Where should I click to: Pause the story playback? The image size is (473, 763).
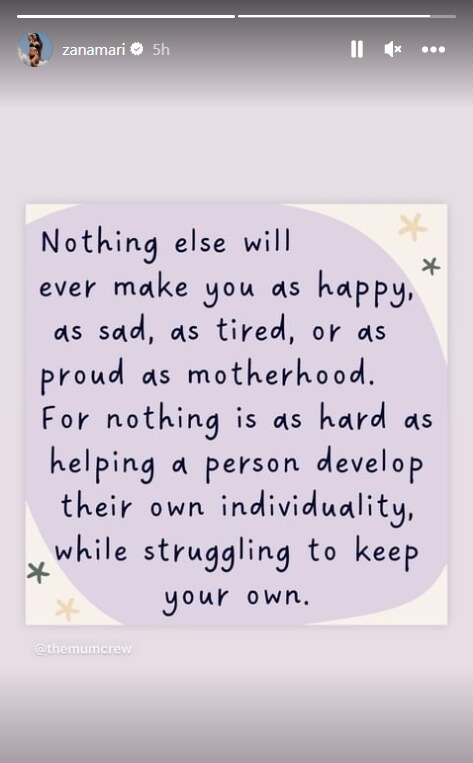[357, 49]
